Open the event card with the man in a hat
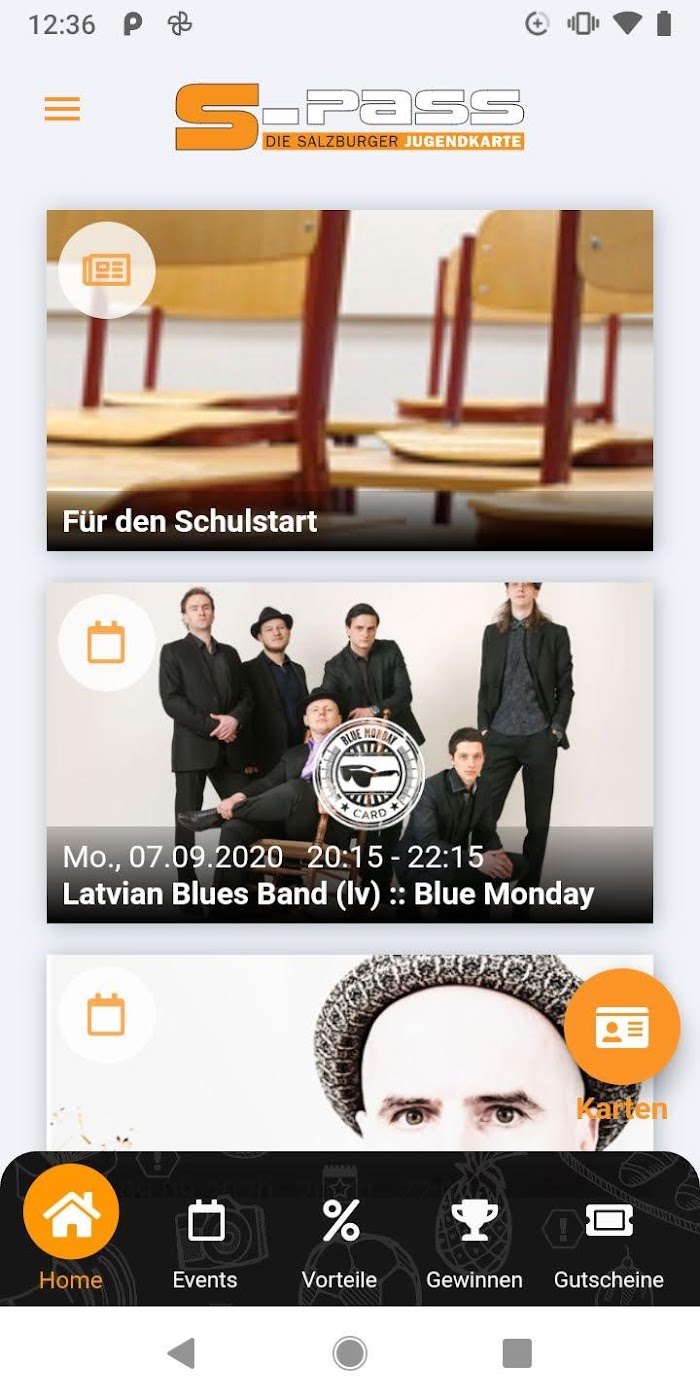Screen dimensions: 700x1400 tap(350, 1053)
